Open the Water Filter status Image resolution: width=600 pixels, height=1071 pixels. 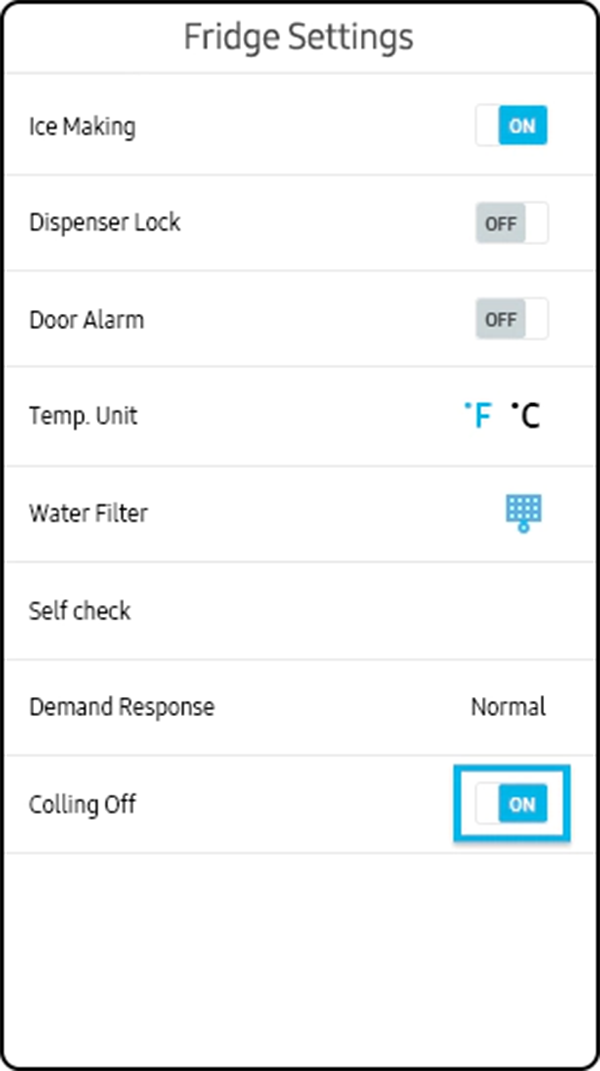522,513
